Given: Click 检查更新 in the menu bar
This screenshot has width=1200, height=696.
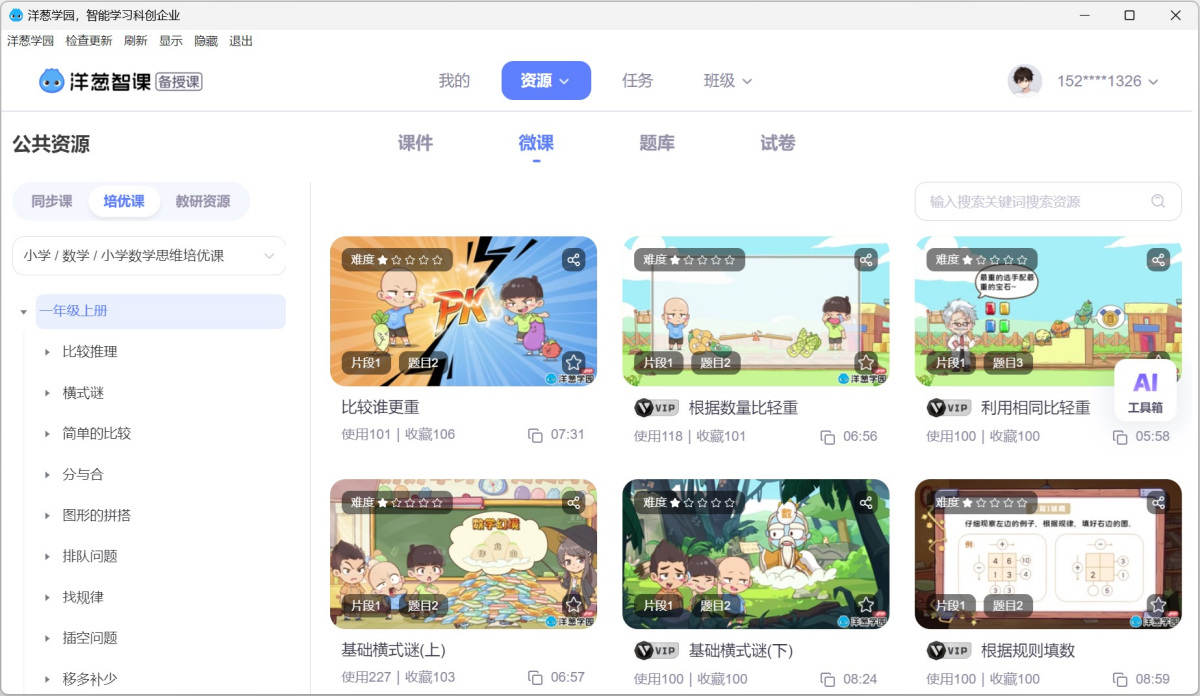Looking at the screenshot, I should 89,41.
